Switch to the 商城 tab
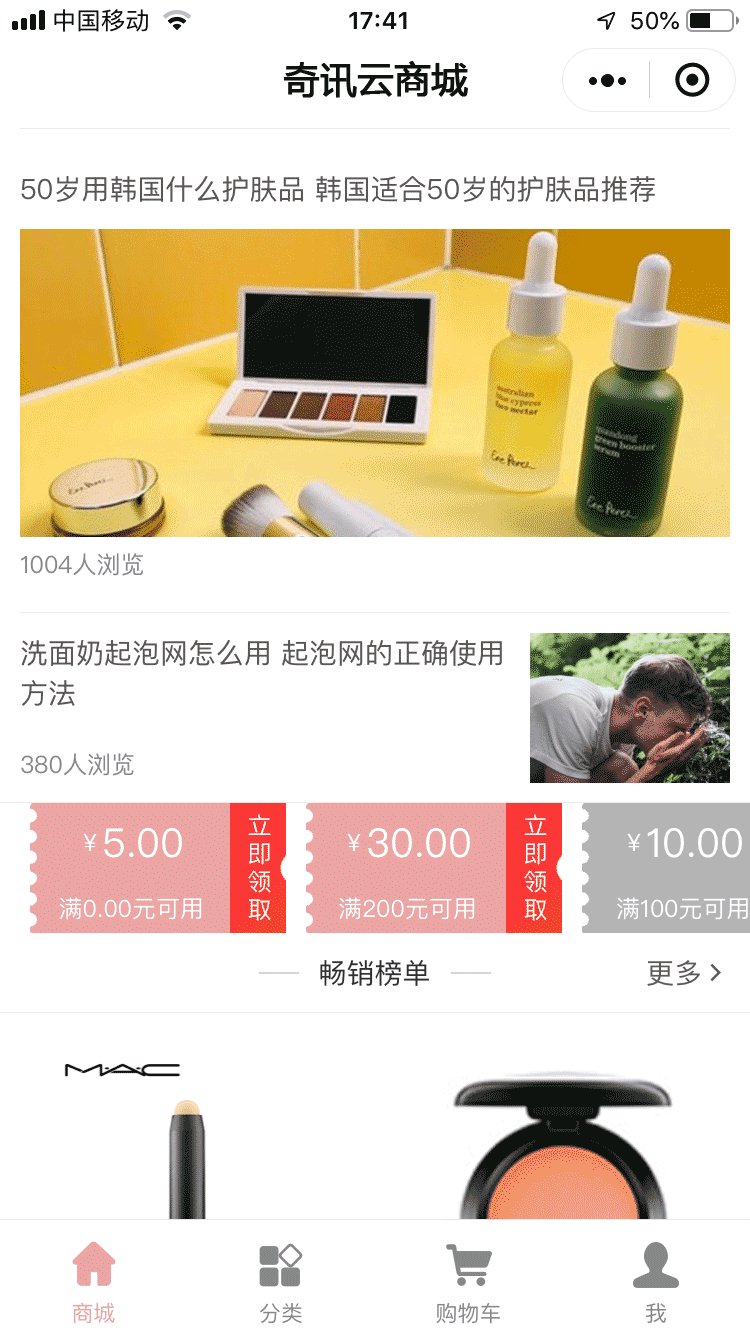The image size is (750, 1334). click(x=94, y=1282)
